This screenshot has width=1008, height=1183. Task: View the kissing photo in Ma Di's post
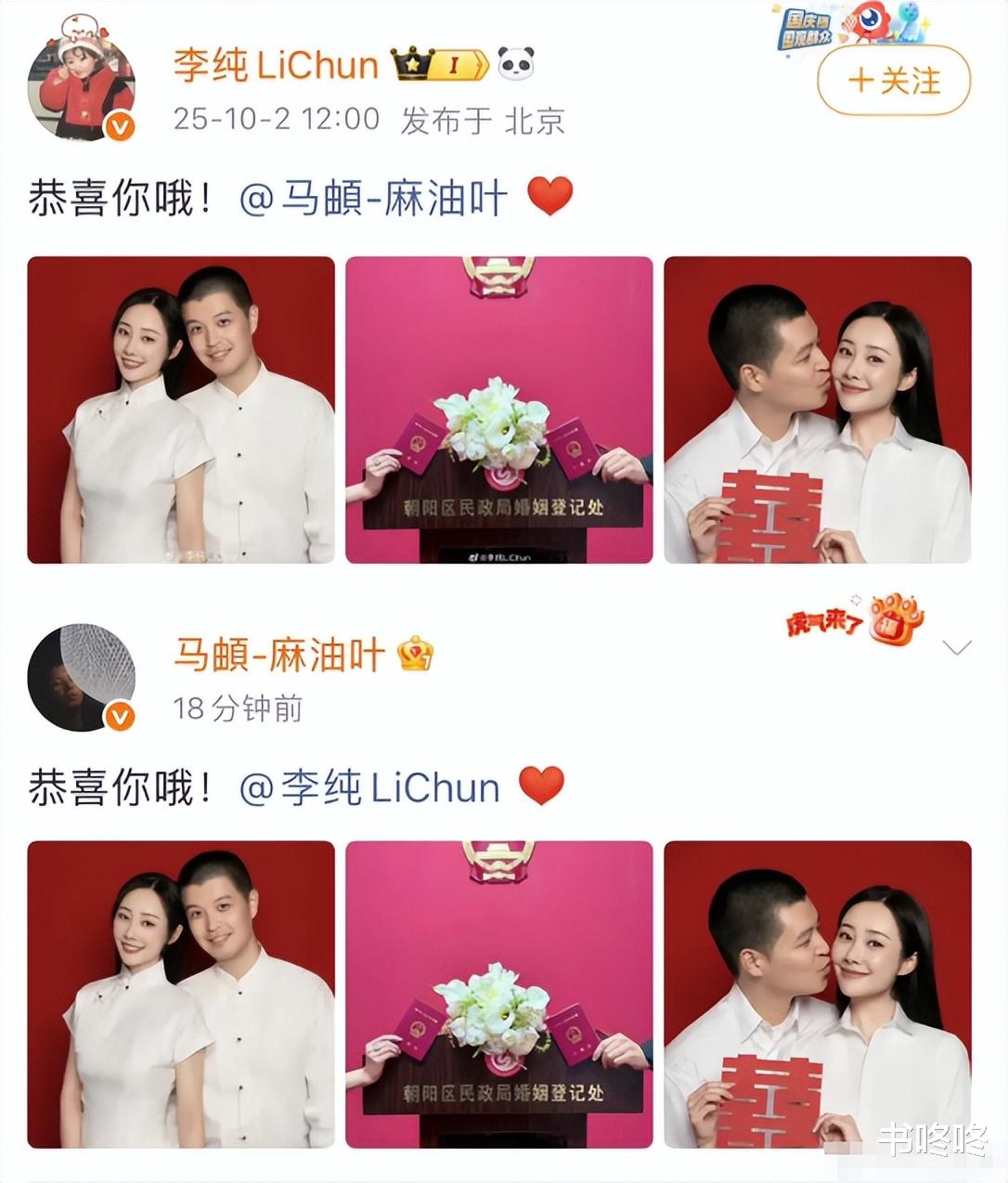(818, 994)
